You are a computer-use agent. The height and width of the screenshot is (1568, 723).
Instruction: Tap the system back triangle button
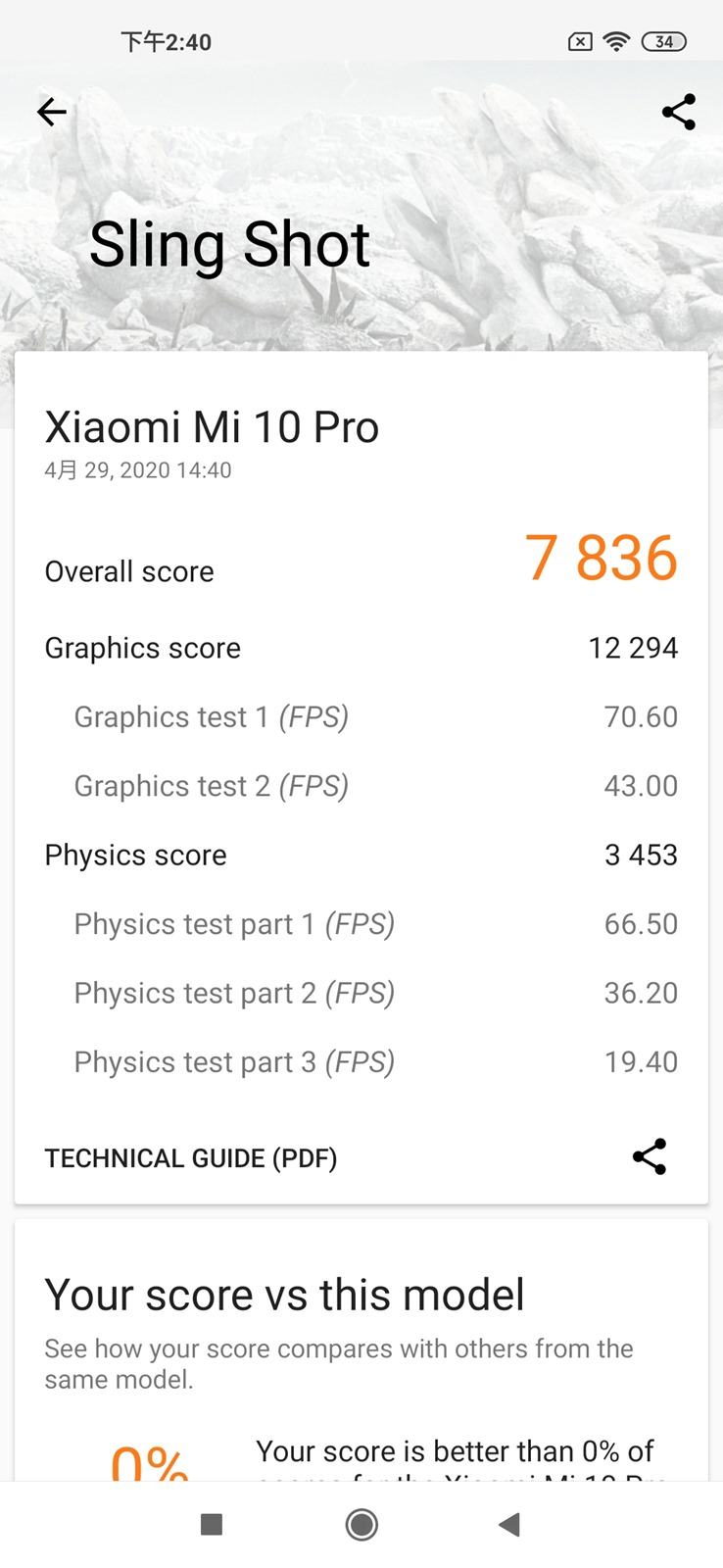tap(509, 1524)
